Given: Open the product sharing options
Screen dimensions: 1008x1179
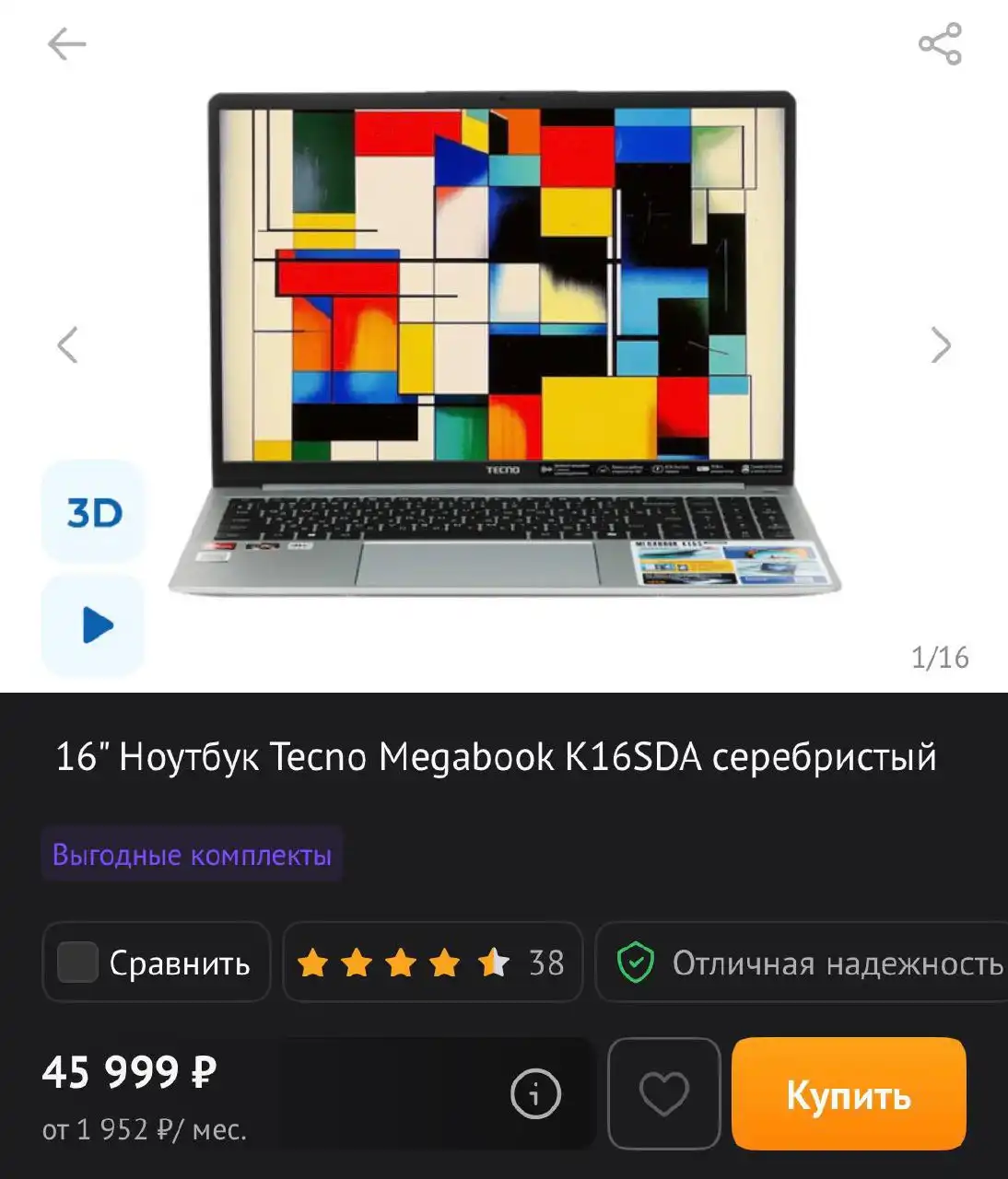Looking at the screenshot, I should (939, 42).
